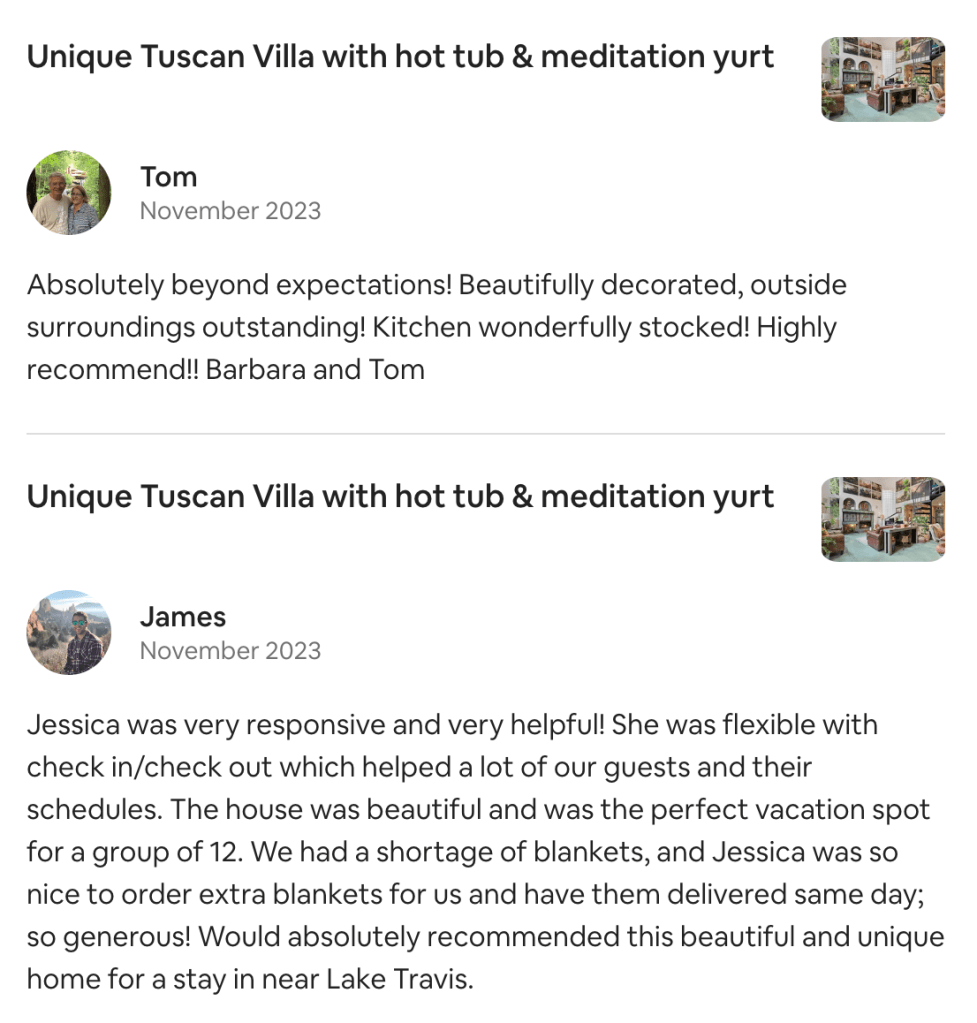View Tom's profile picture

click(x=69, y=193)
